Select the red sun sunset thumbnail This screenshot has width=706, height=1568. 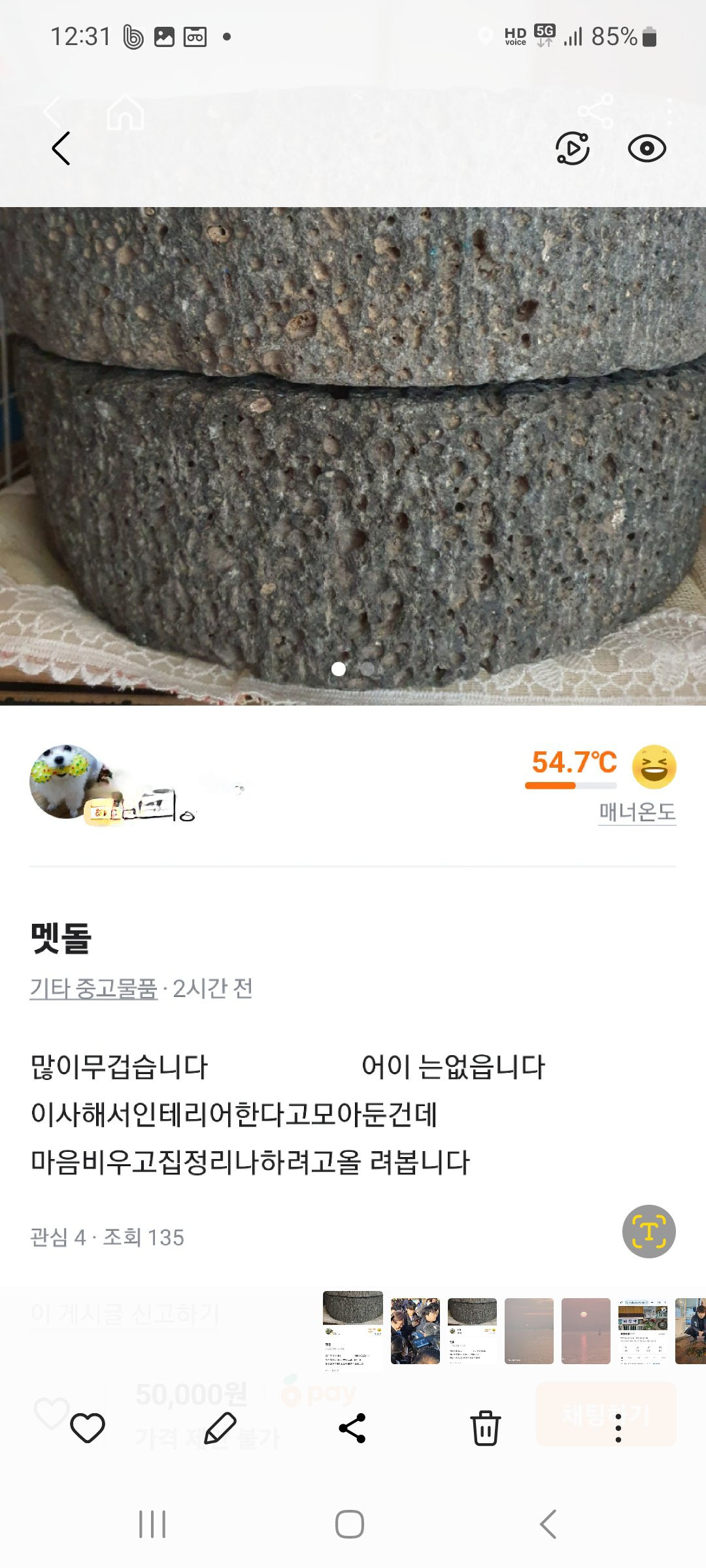586,1331
